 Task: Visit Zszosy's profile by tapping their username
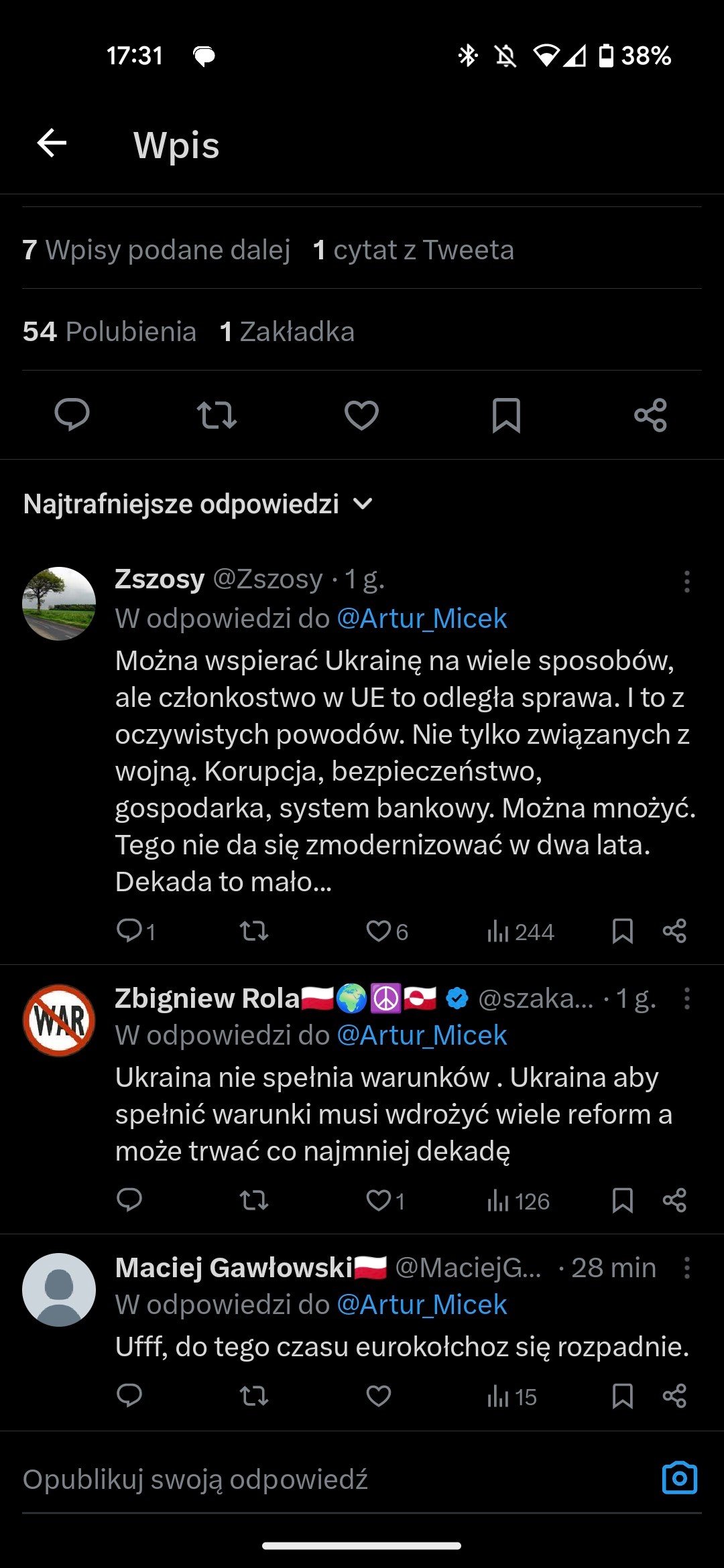click(x=160, y=579)
